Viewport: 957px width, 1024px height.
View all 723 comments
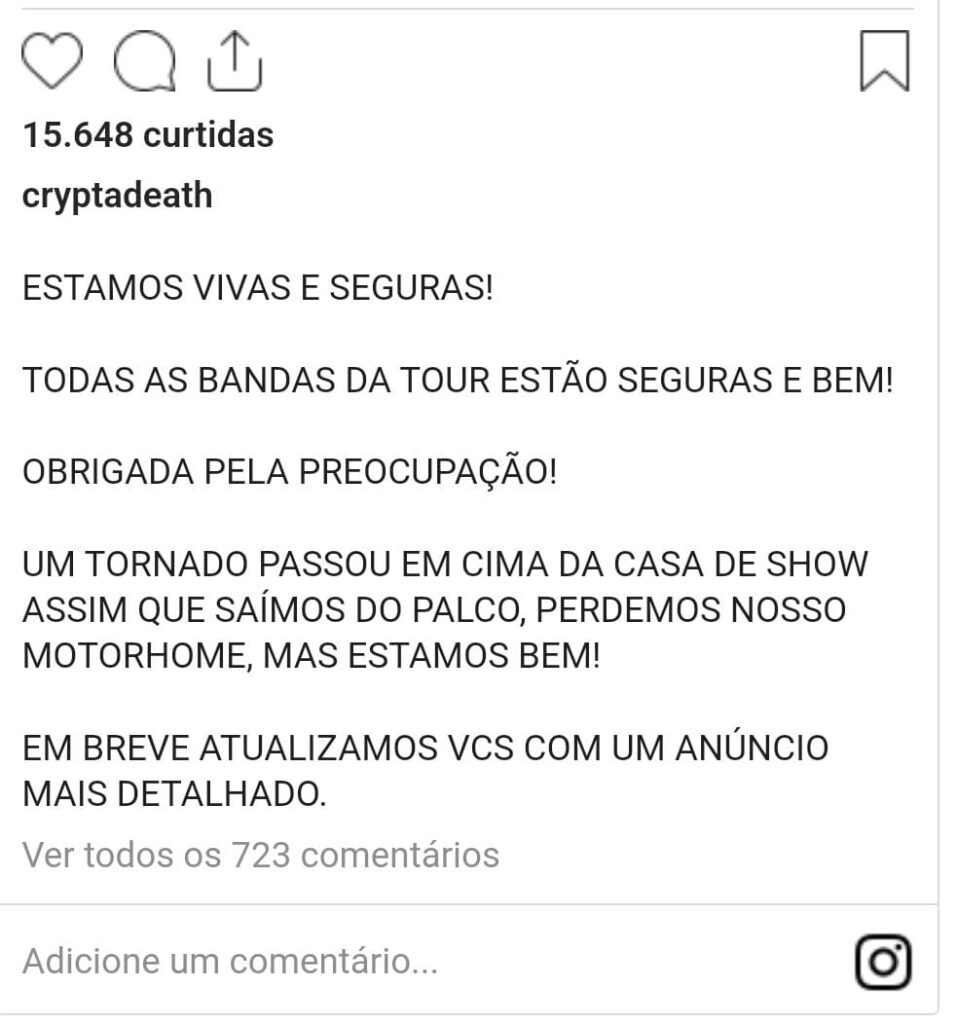[x=260, y=855]
